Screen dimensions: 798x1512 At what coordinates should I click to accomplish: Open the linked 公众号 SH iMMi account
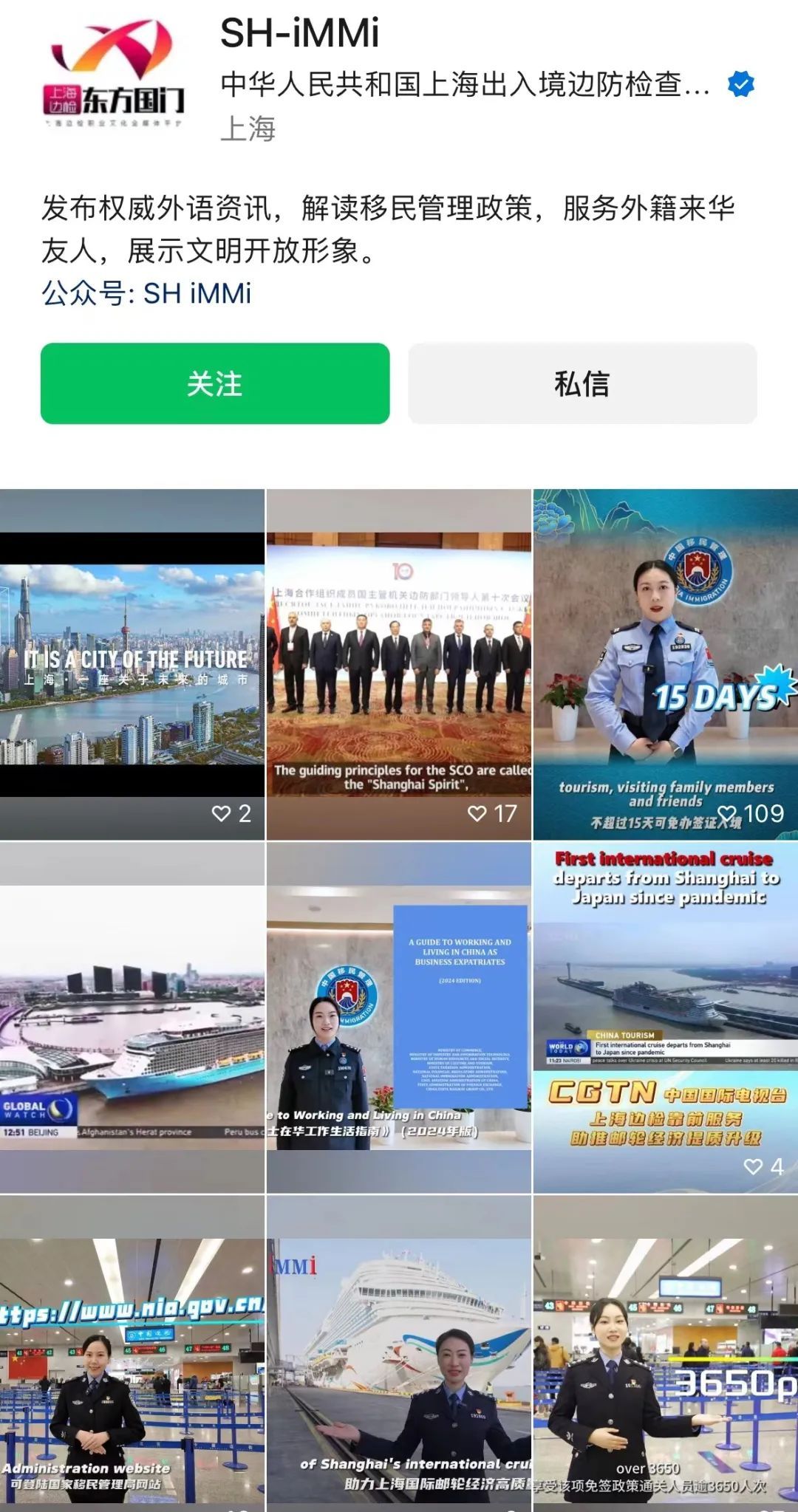click(x=146, y=293)
